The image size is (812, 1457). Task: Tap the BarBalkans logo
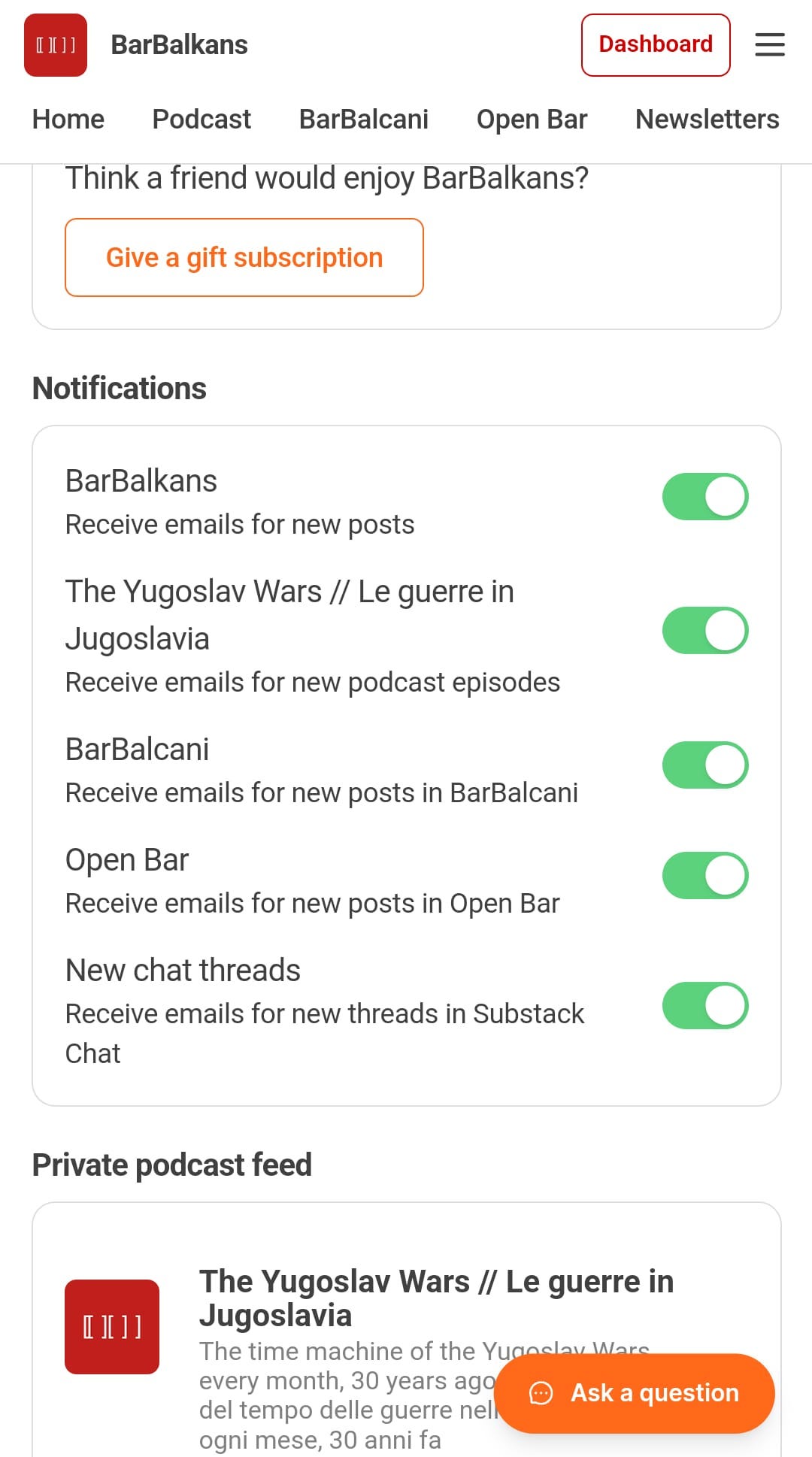[56, 45]
